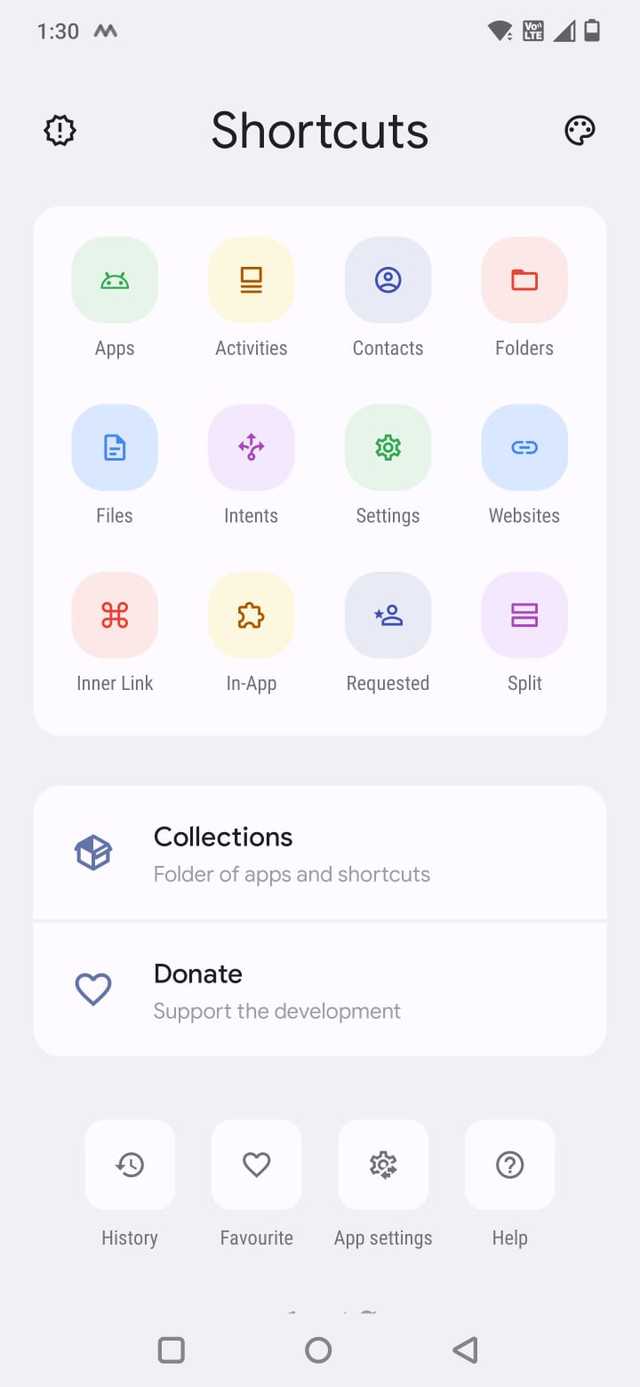Screen dimensions: 640x1387
Task: Tap Donate to support the development
Action: [x=320, y=990]
